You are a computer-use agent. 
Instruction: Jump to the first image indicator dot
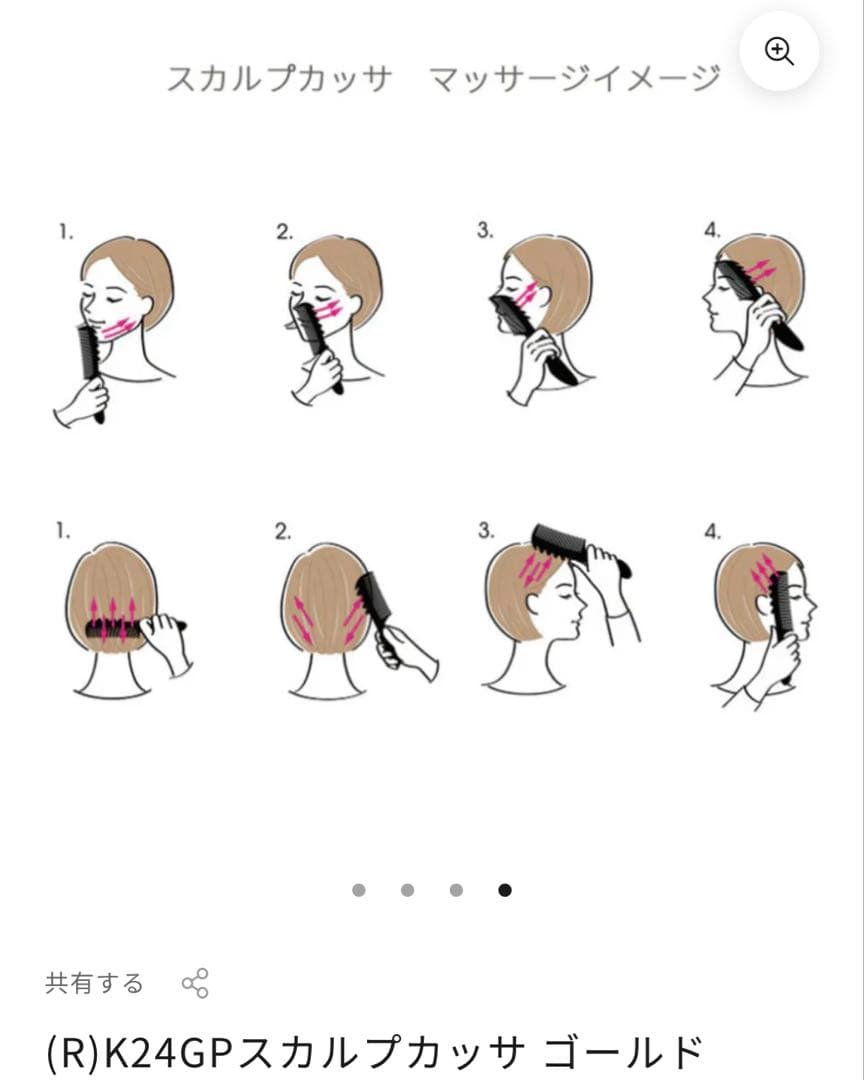tap(359, 890)
